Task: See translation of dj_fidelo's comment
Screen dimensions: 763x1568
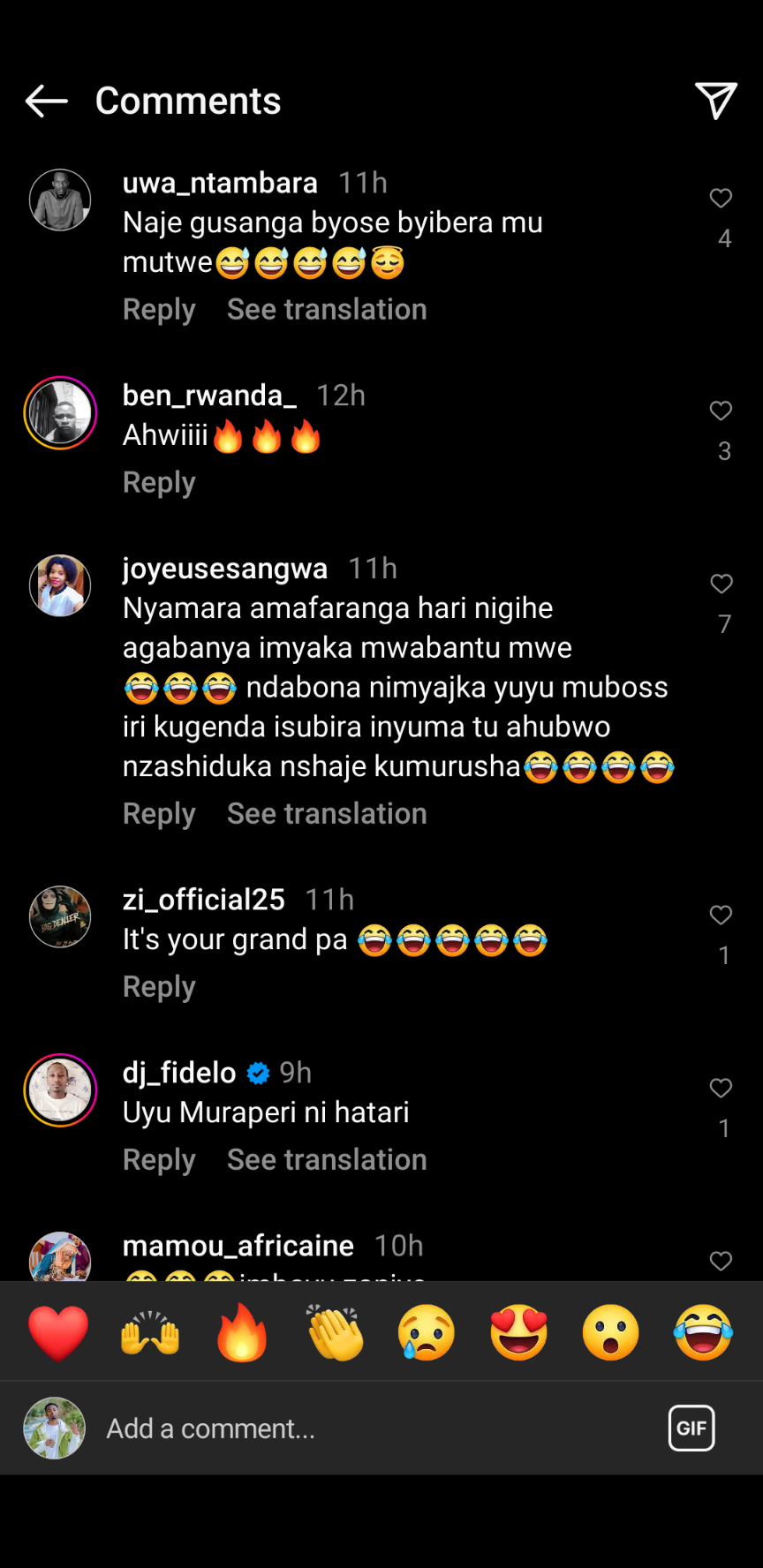Action: pos(327,1160)
